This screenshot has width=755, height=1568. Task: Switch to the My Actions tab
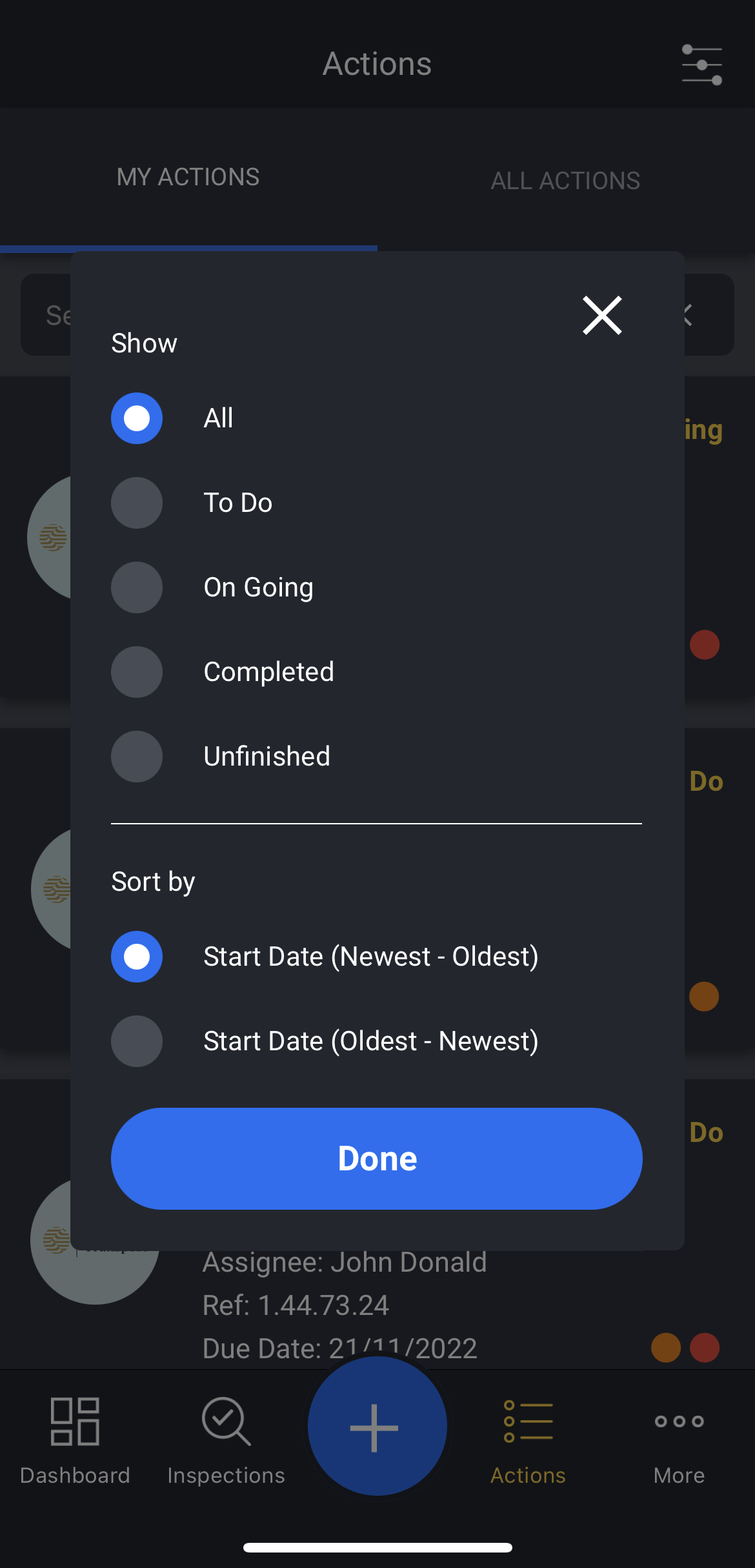(x=188, y=178)
